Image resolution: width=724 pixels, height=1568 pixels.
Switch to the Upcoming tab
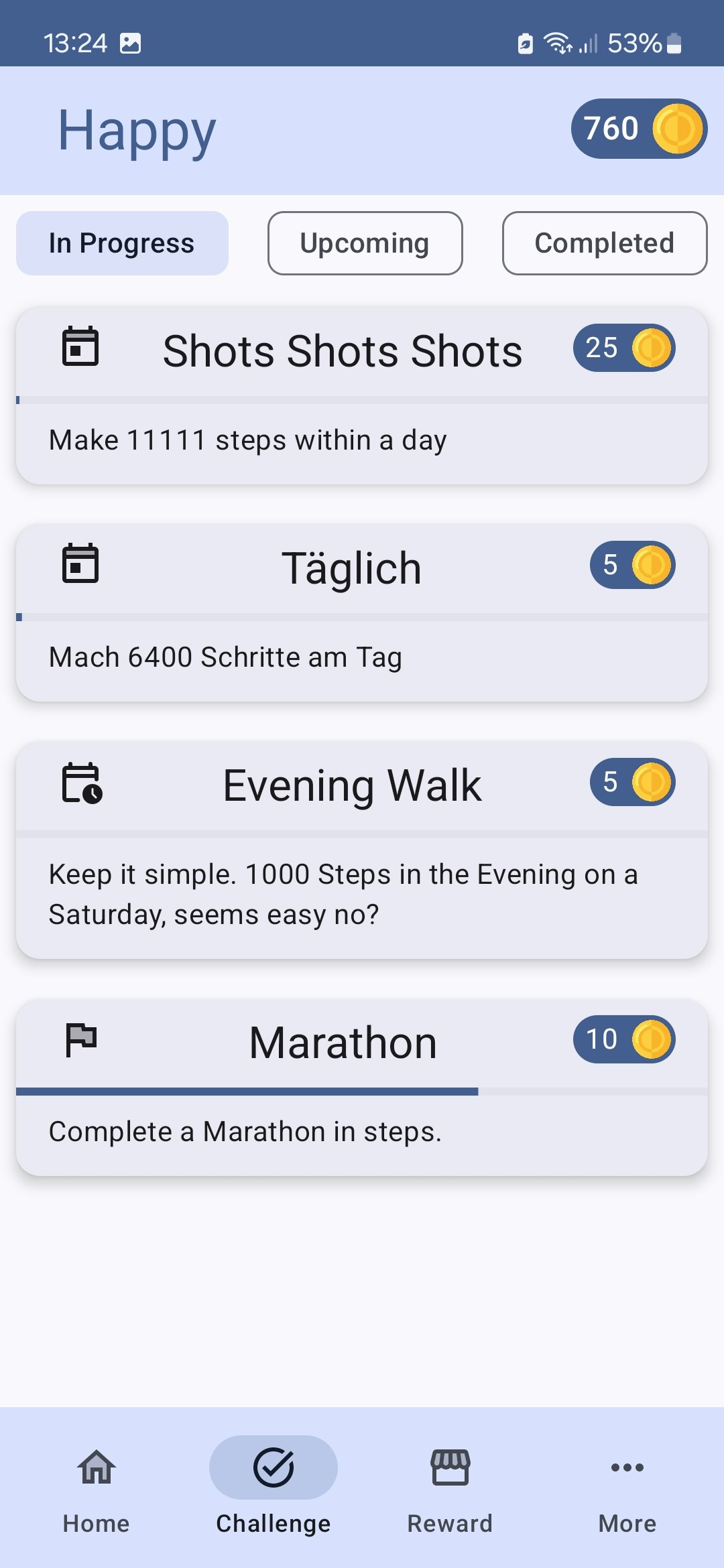[x=365, y=243]
